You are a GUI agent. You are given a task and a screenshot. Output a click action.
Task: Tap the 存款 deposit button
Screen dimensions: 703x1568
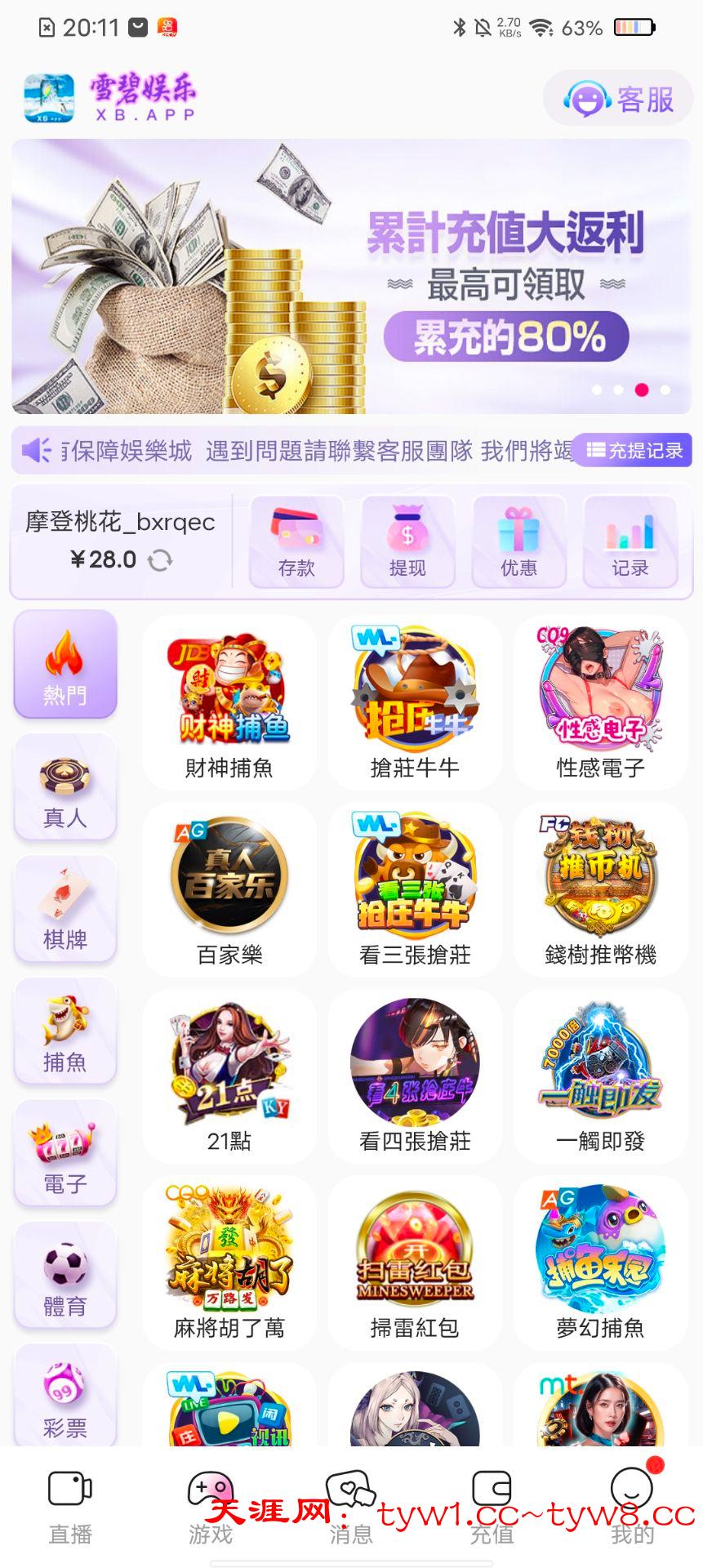pyautogui.click(x=296, y=542)
